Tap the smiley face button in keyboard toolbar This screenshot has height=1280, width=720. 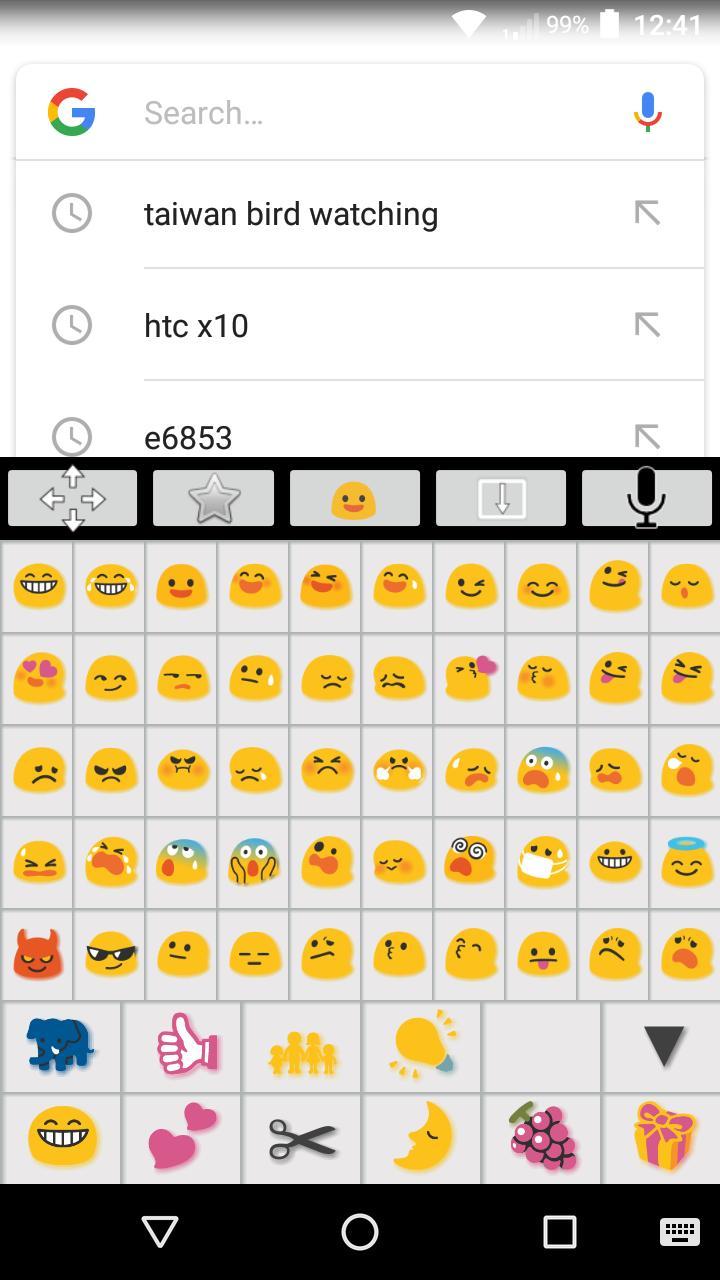pyautogui.click(x=354, y=498)
